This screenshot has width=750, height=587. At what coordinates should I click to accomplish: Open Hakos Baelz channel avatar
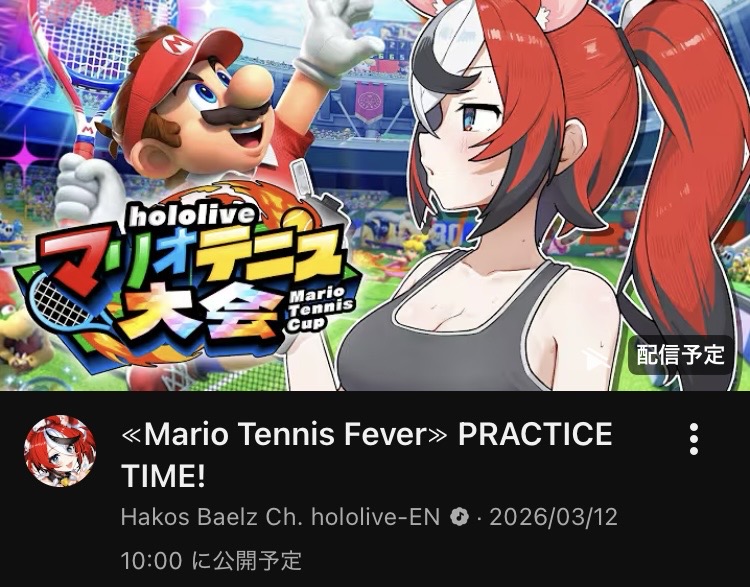click(x=60, y=451)
